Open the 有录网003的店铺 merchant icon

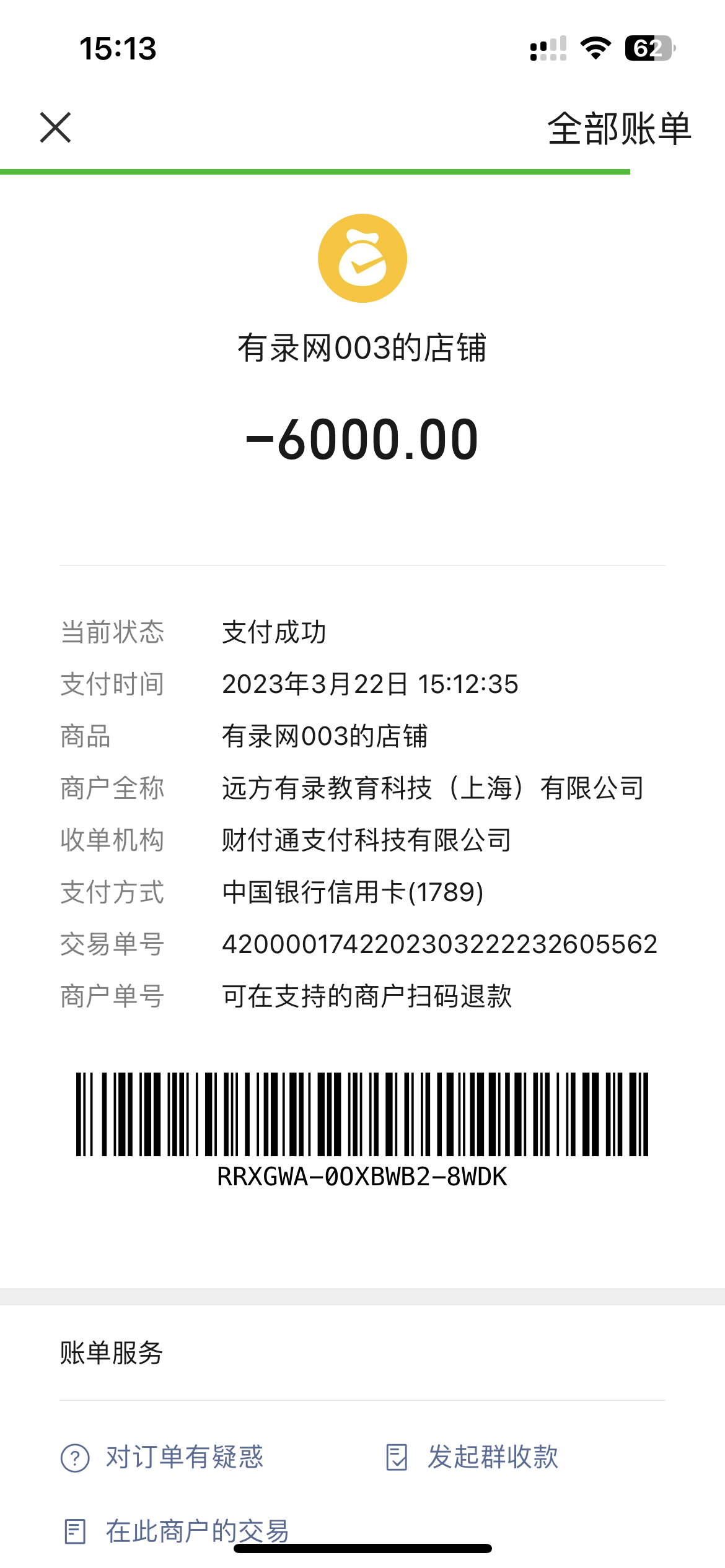tap(362, 258)
